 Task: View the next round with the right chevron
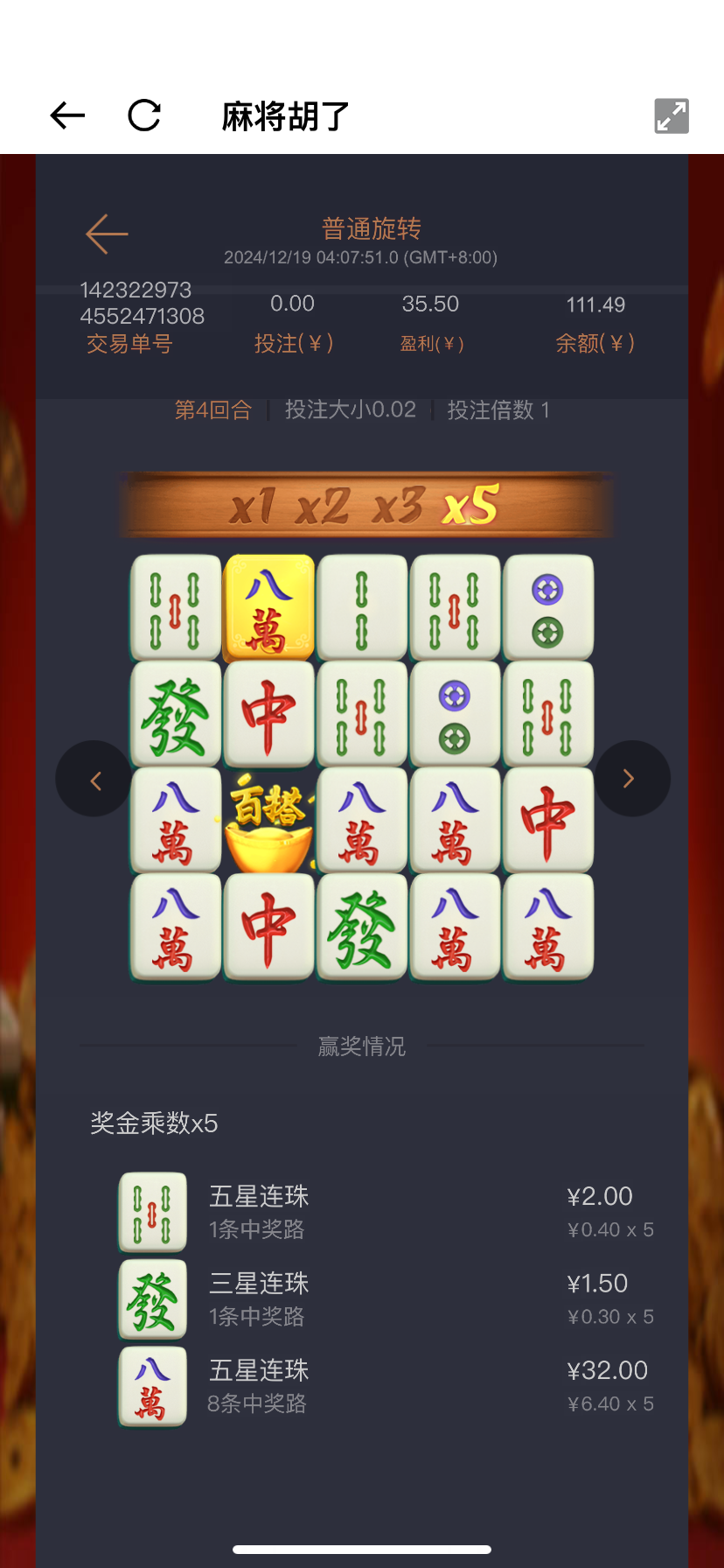631,779
